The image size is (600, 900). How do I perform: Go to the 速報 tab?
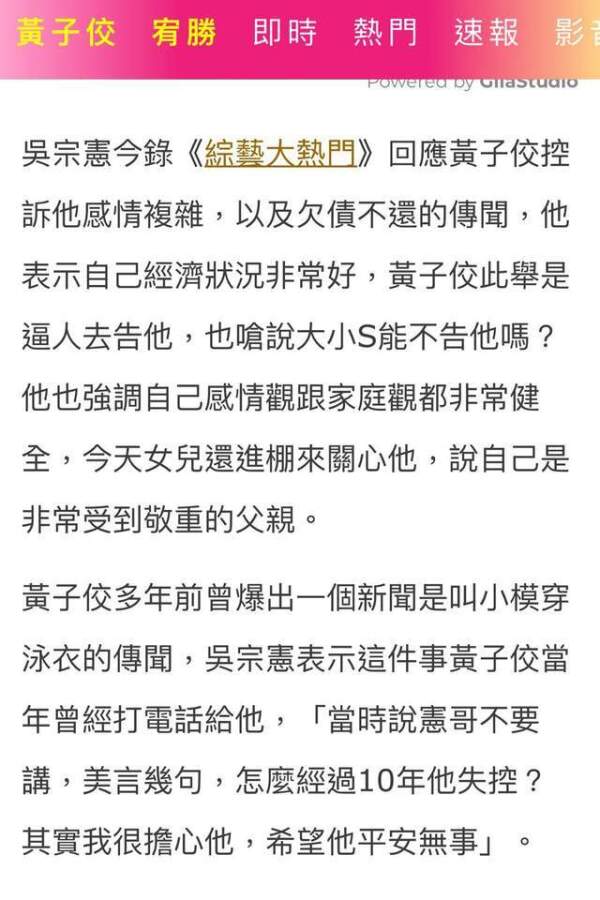click(486, 33)
